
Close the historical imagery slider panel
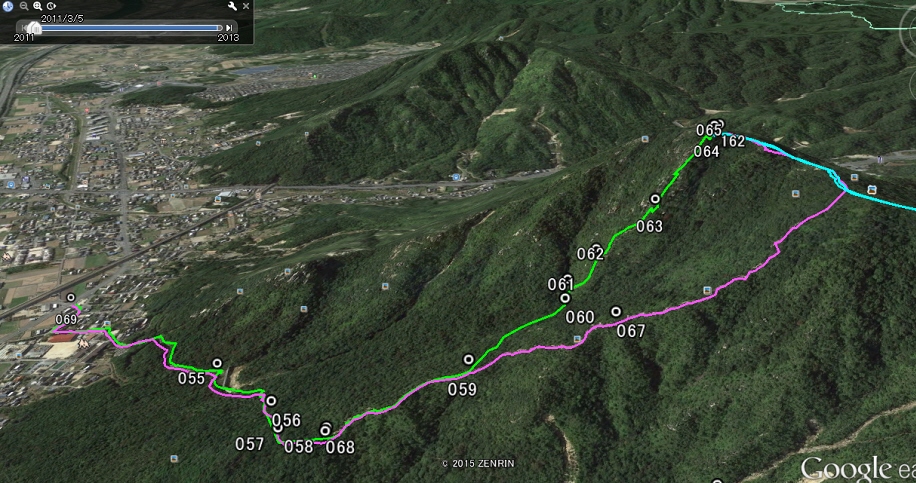[246, 6]
